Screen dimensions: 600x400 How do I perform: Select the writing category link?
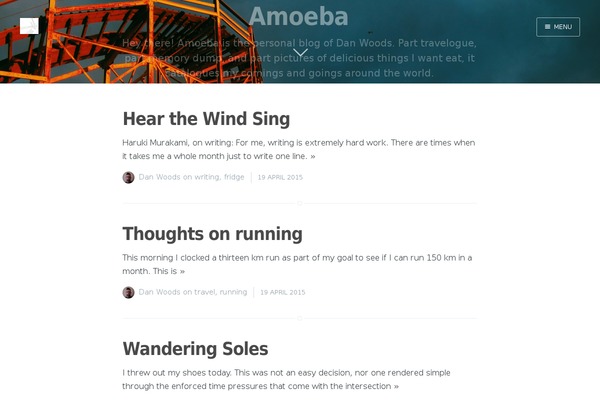pyautogui.click(x=207, y=177)
